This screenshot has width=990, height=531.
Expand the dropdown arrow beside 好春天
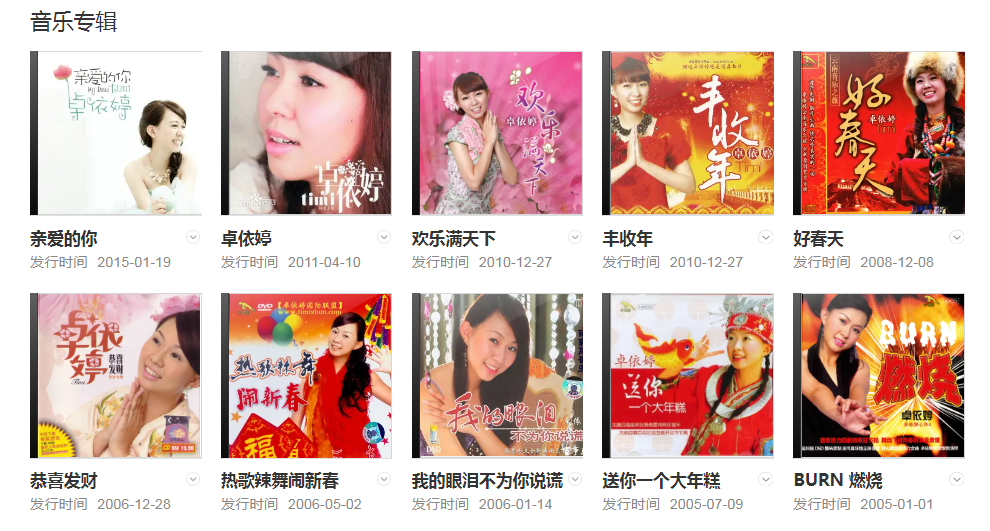957,237
